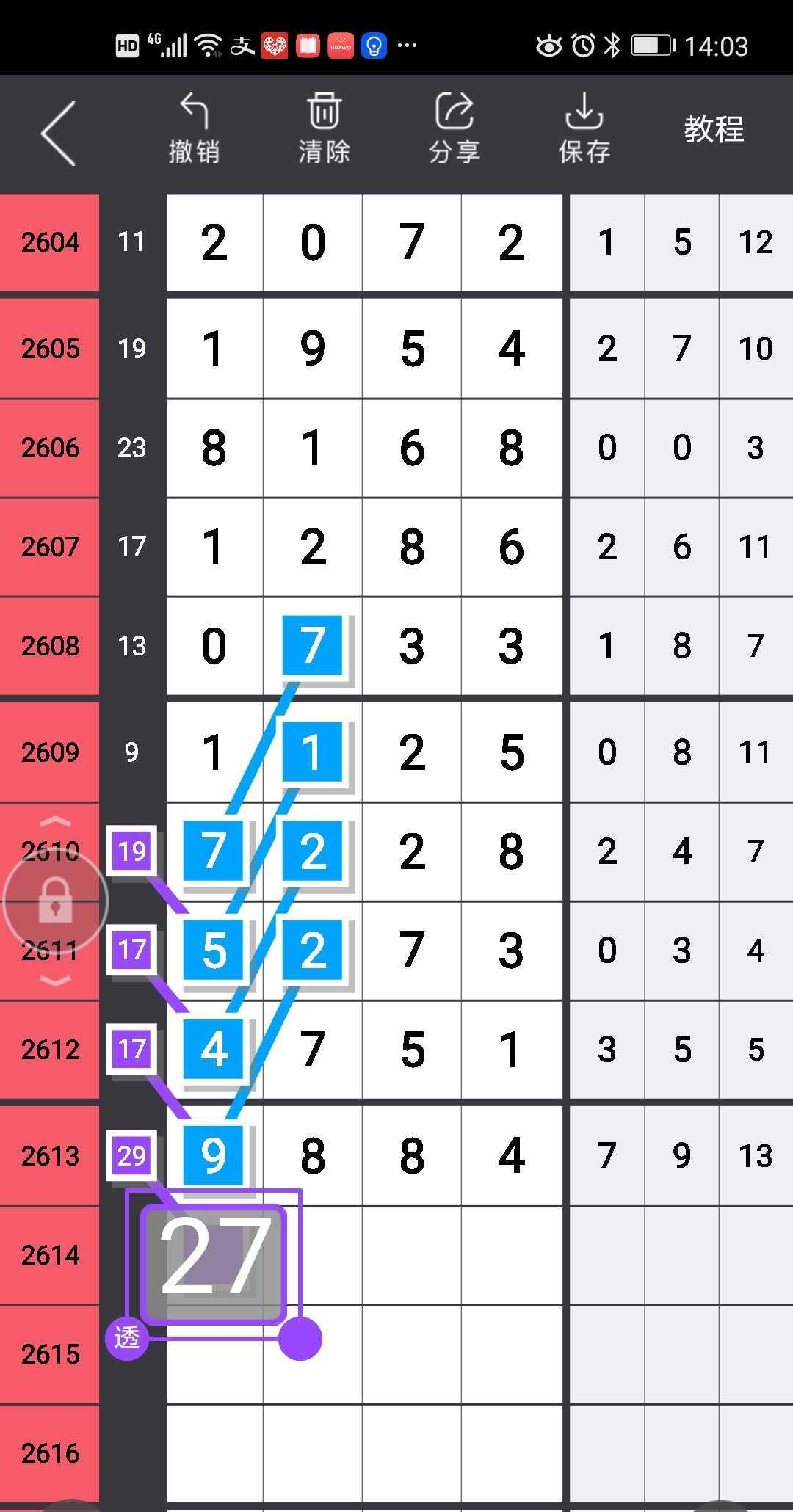793x1512 pixels.
Task: Tap the purple round resize handle
Action: click(300, 1338)
